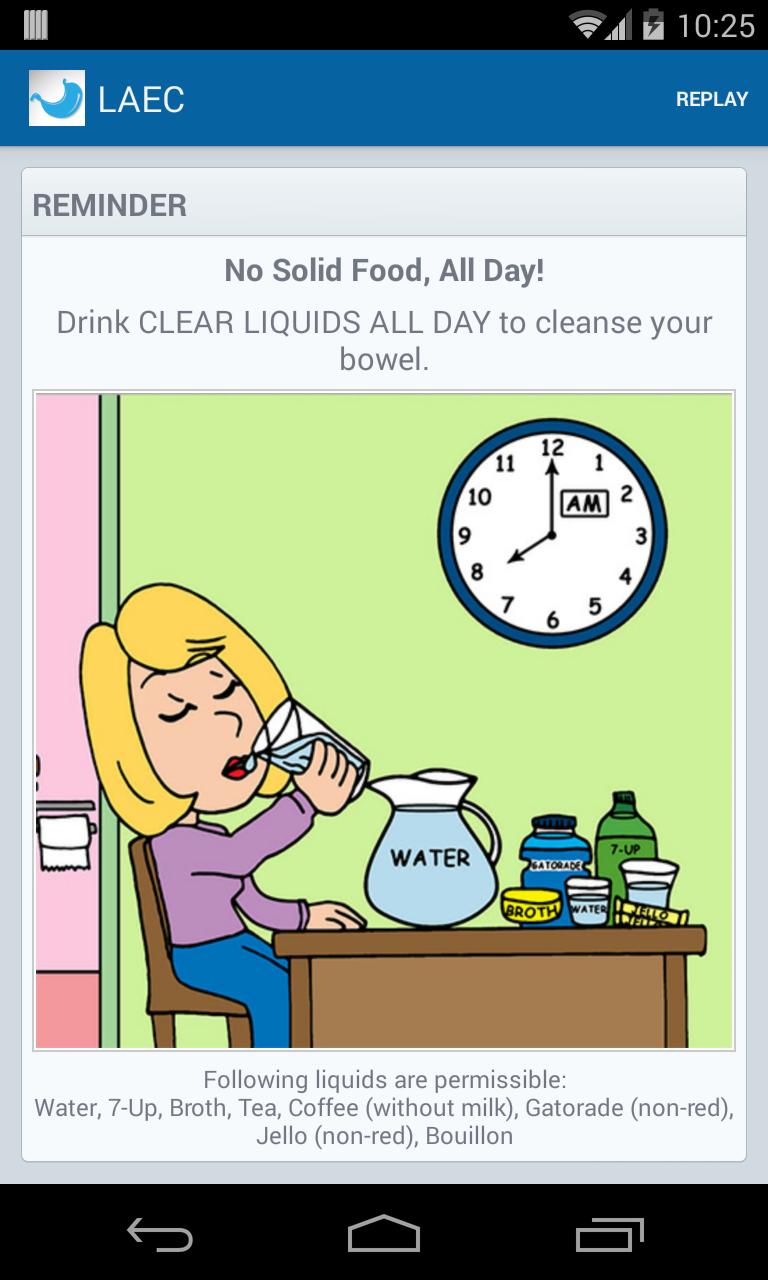Tap the blue LAEC app title bar

coord(384,98)
